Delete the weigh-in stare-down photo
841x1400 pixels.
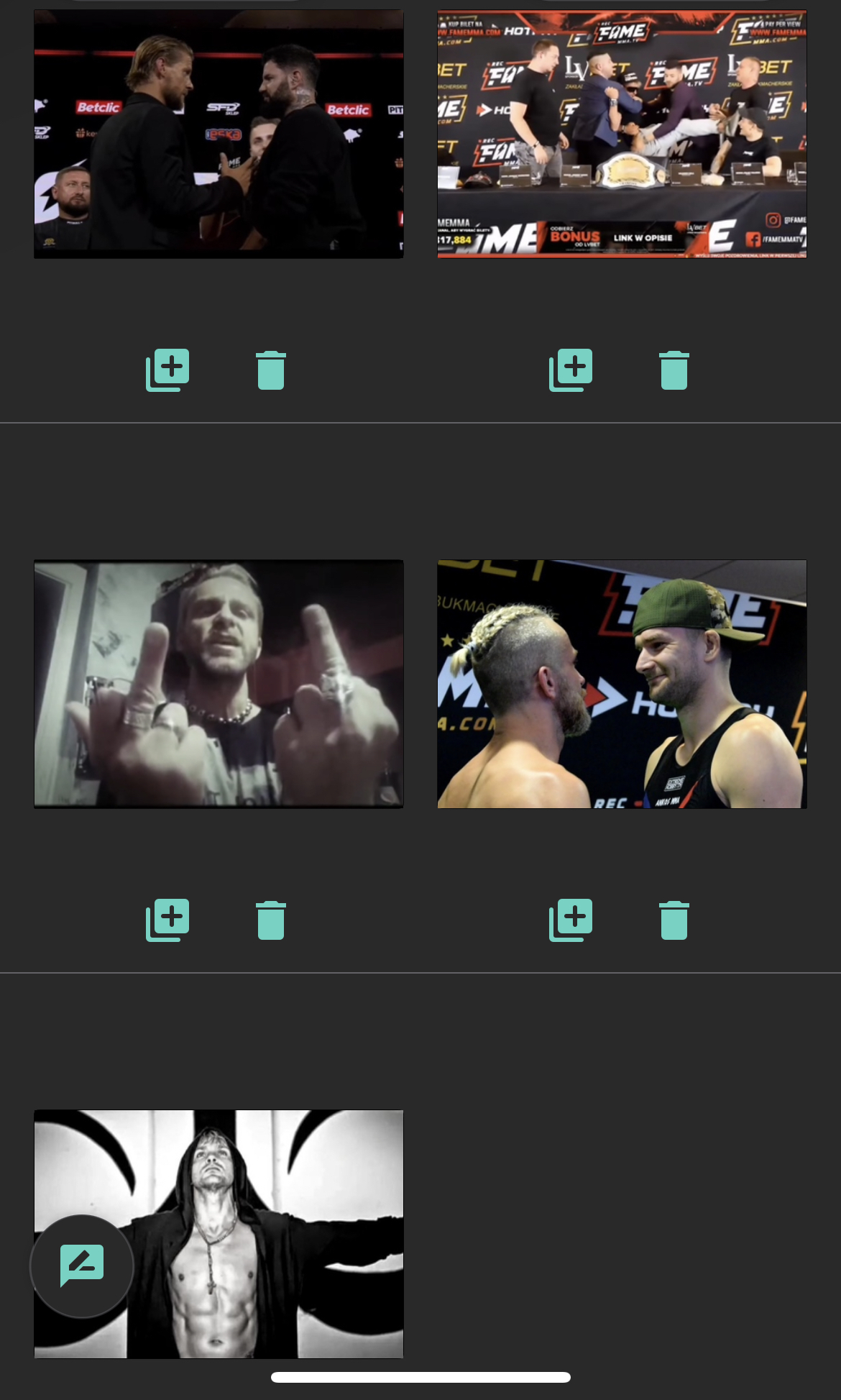click(x=674, y=920)
